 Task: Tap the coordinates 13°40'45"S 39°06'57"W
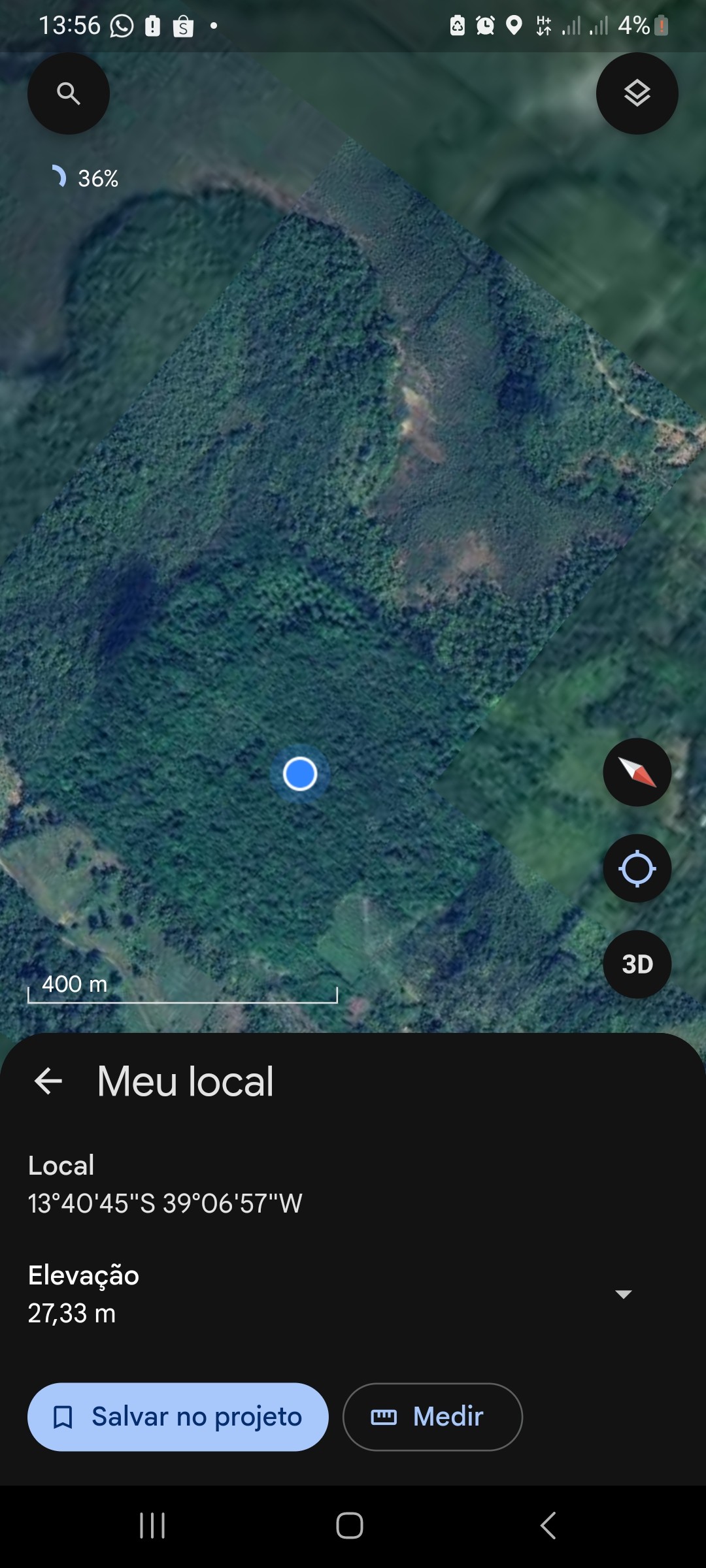[x=164, y=1203]
